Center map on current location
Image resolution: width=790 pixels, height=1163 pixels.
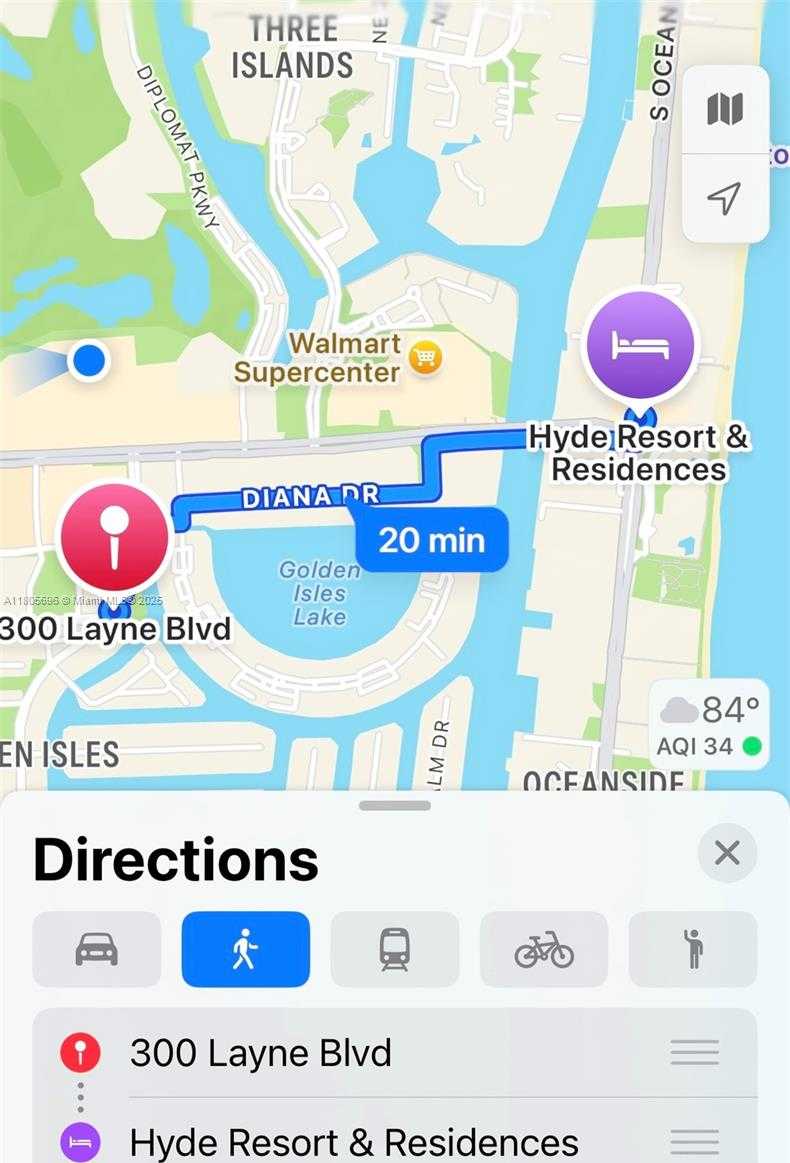(725, 198)
